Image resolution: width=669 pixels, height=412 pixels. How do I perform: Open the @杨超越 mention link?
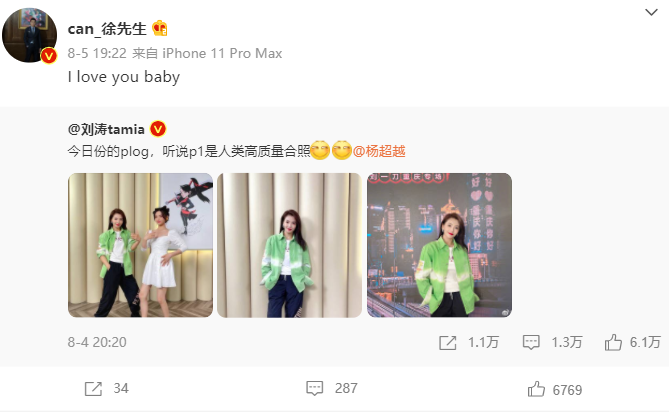(381, 151)
